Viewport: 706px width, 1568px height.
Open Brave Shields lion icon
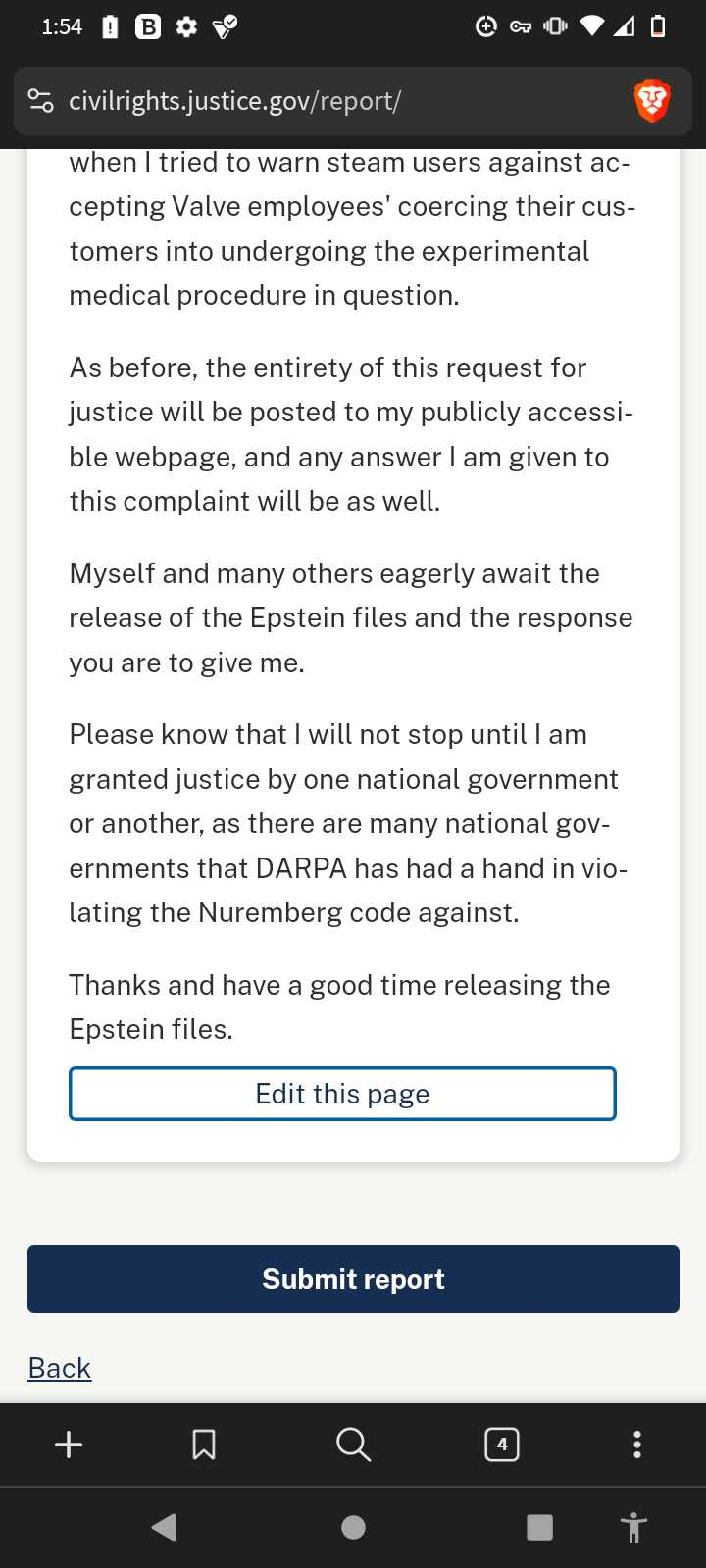[652, 101]
